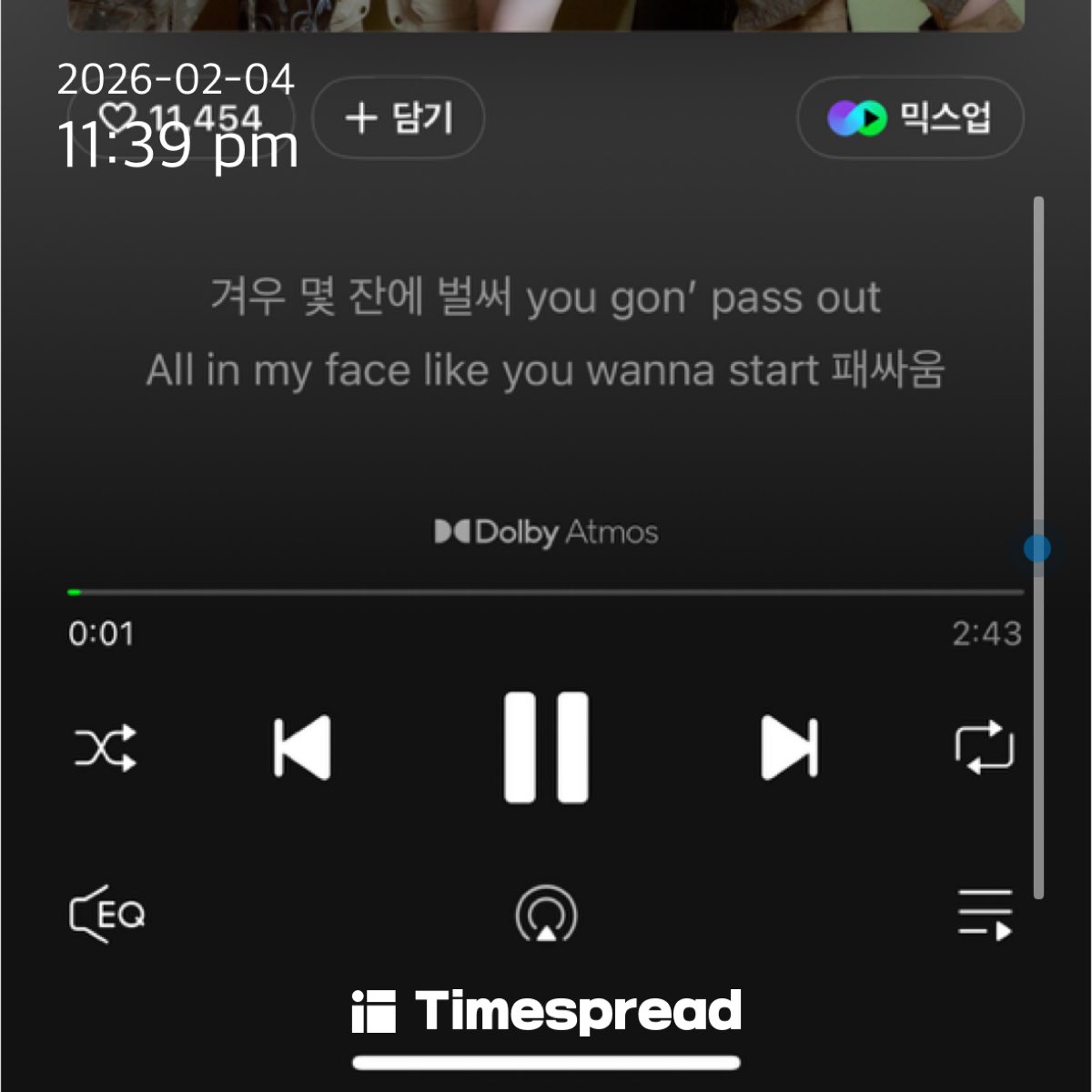Seek on the song progress bar
This screenshot has width=1092, height=1092.
pos(546,592)
